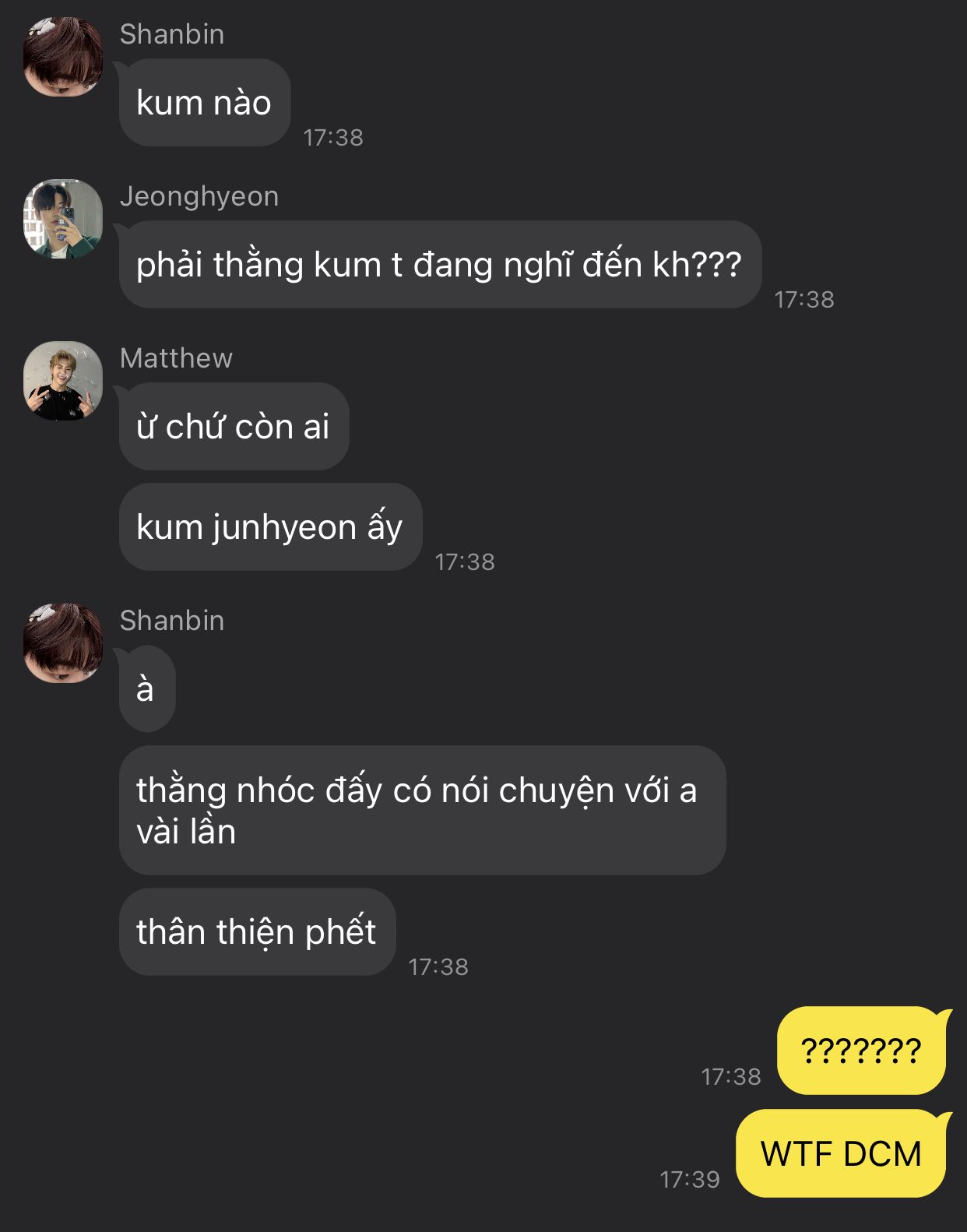Open Shanbin's avatar beside the "à" message
Image resolution: width=967 pixels, height=1232 pixels.
tap(63, 643)
